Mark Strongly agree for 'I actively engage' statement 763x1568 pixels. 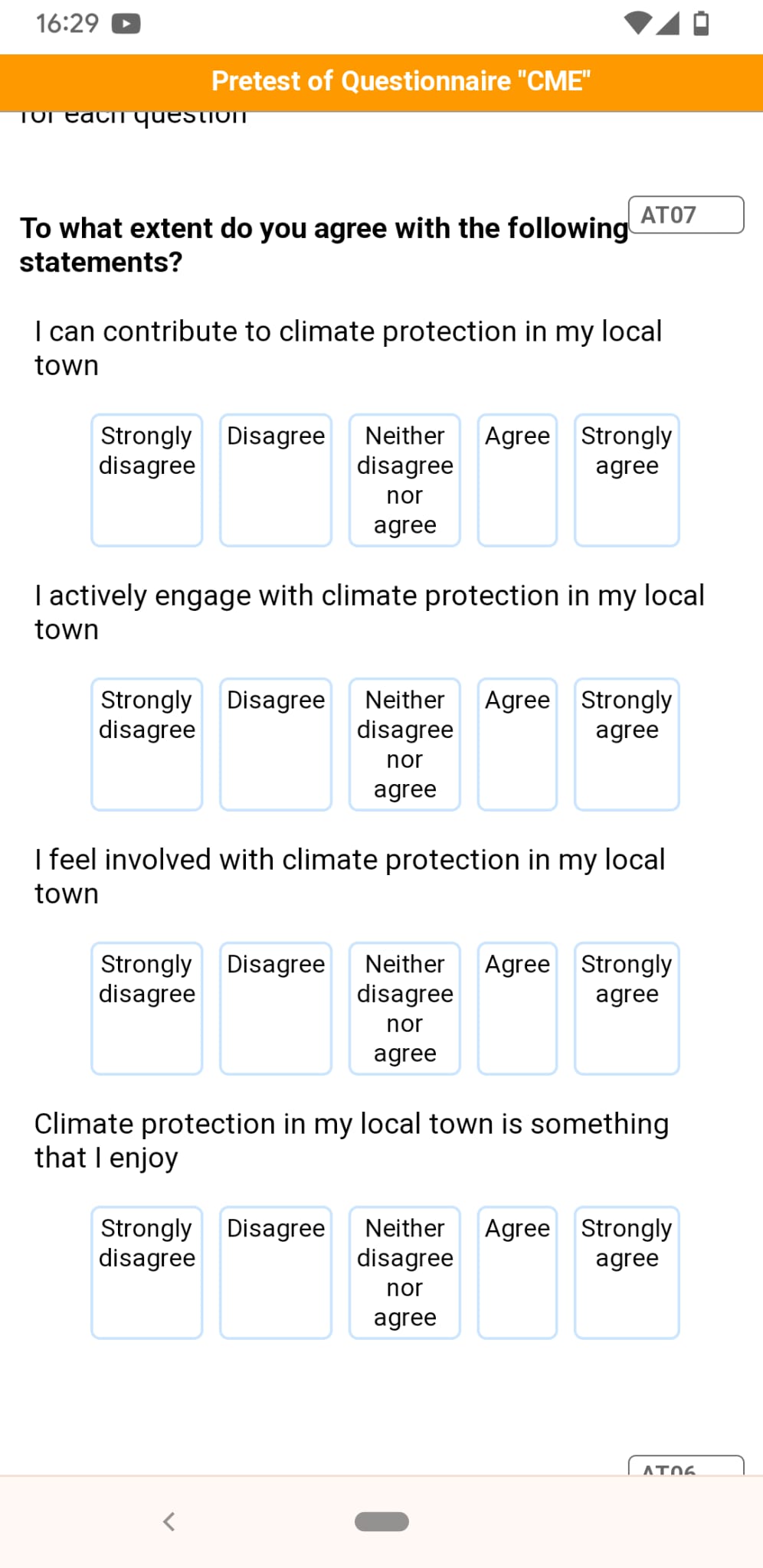(x=627, y=744)
